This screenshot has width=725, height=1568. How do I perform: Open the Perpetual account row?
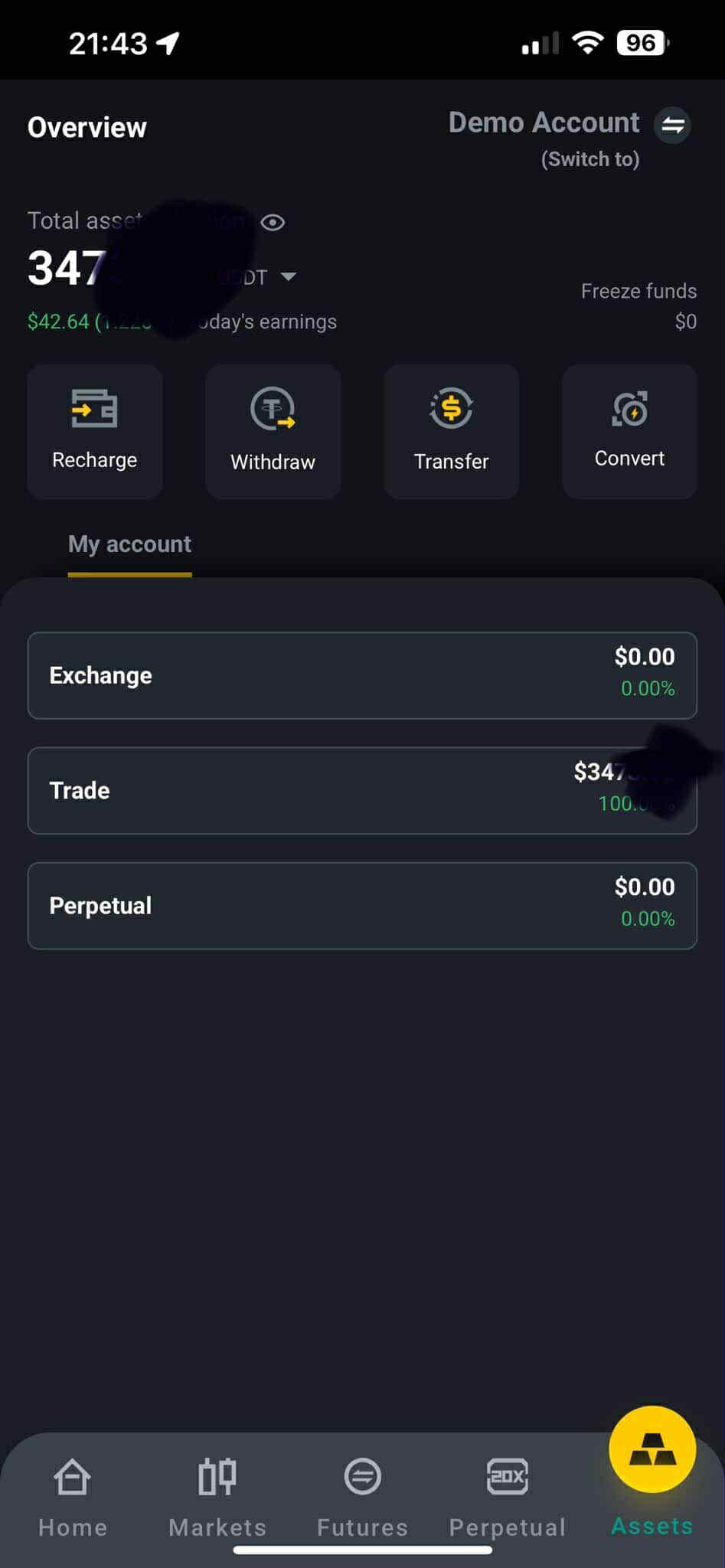click(x=362, y=906)
